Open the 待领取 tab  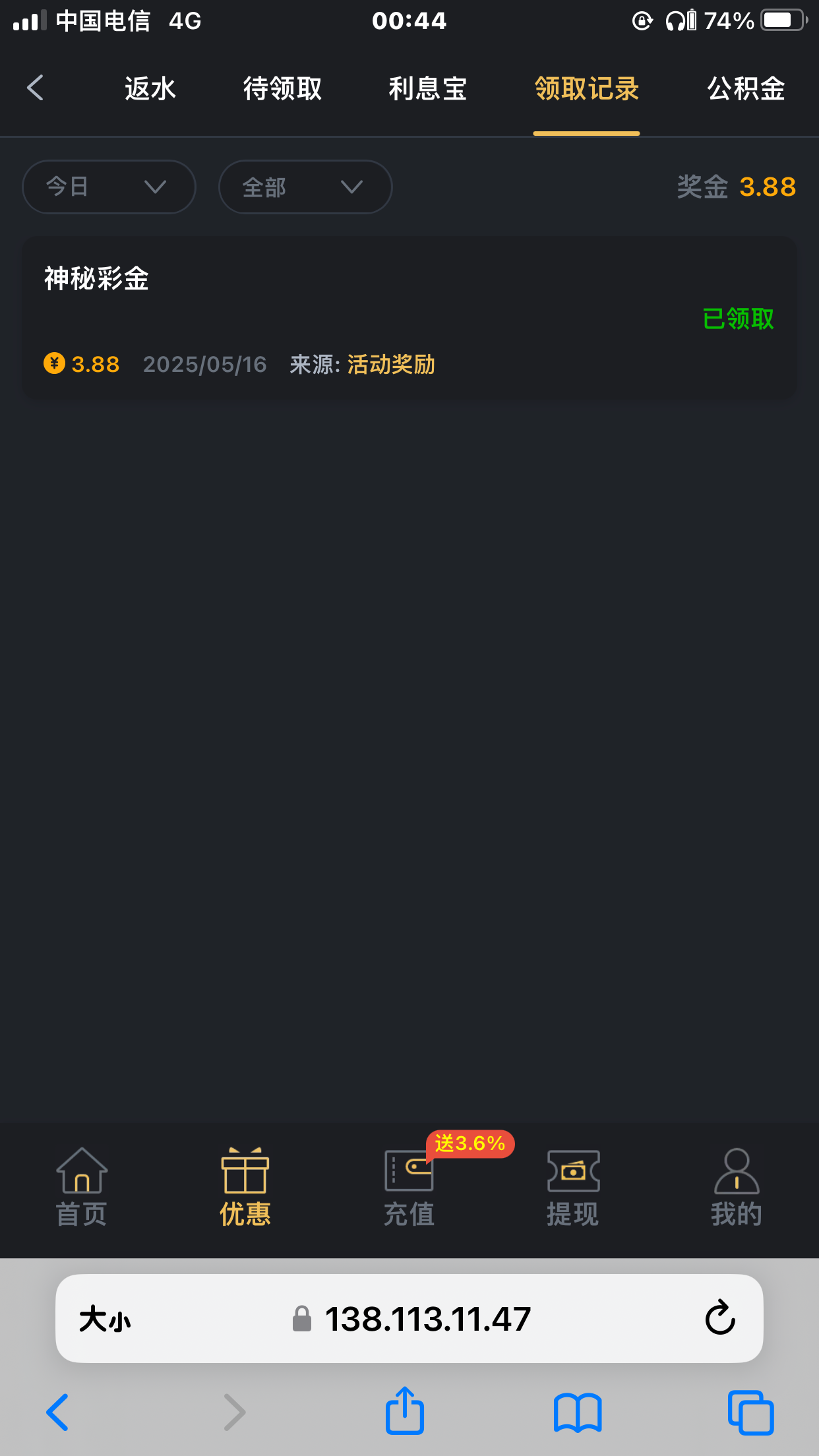coord(282,89)
